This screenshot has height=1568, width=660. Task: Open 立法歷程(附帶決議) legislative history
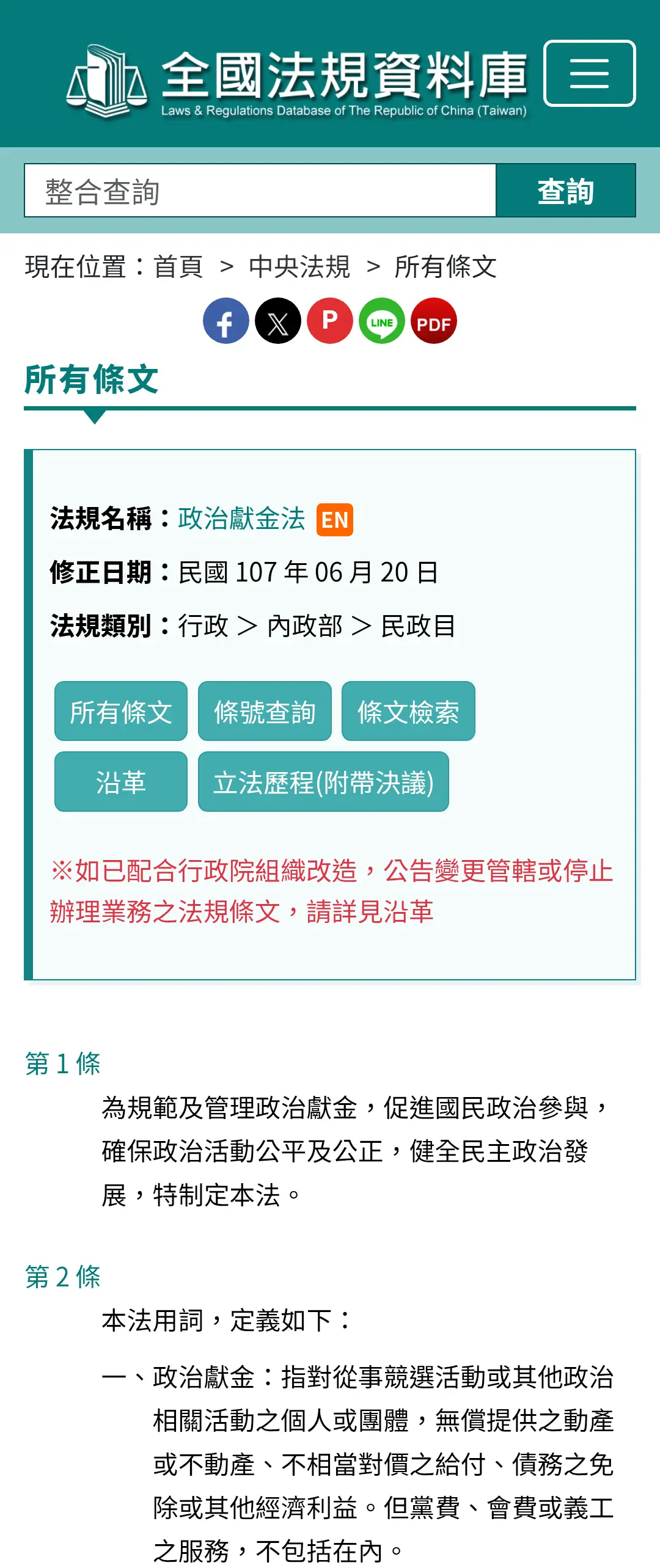click(323, 782)
